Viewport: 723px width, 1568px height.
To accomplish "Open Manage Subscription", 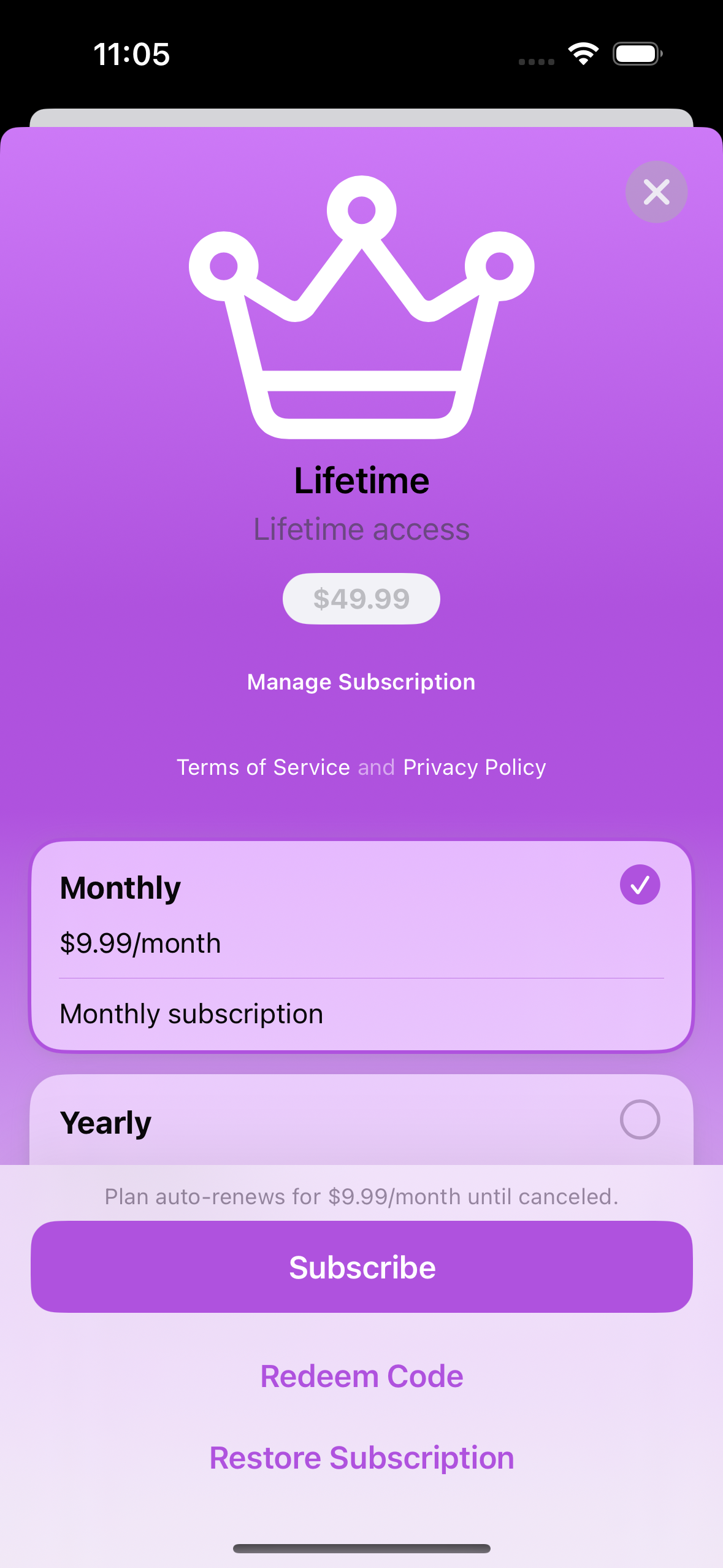I will tap(361, 682).
